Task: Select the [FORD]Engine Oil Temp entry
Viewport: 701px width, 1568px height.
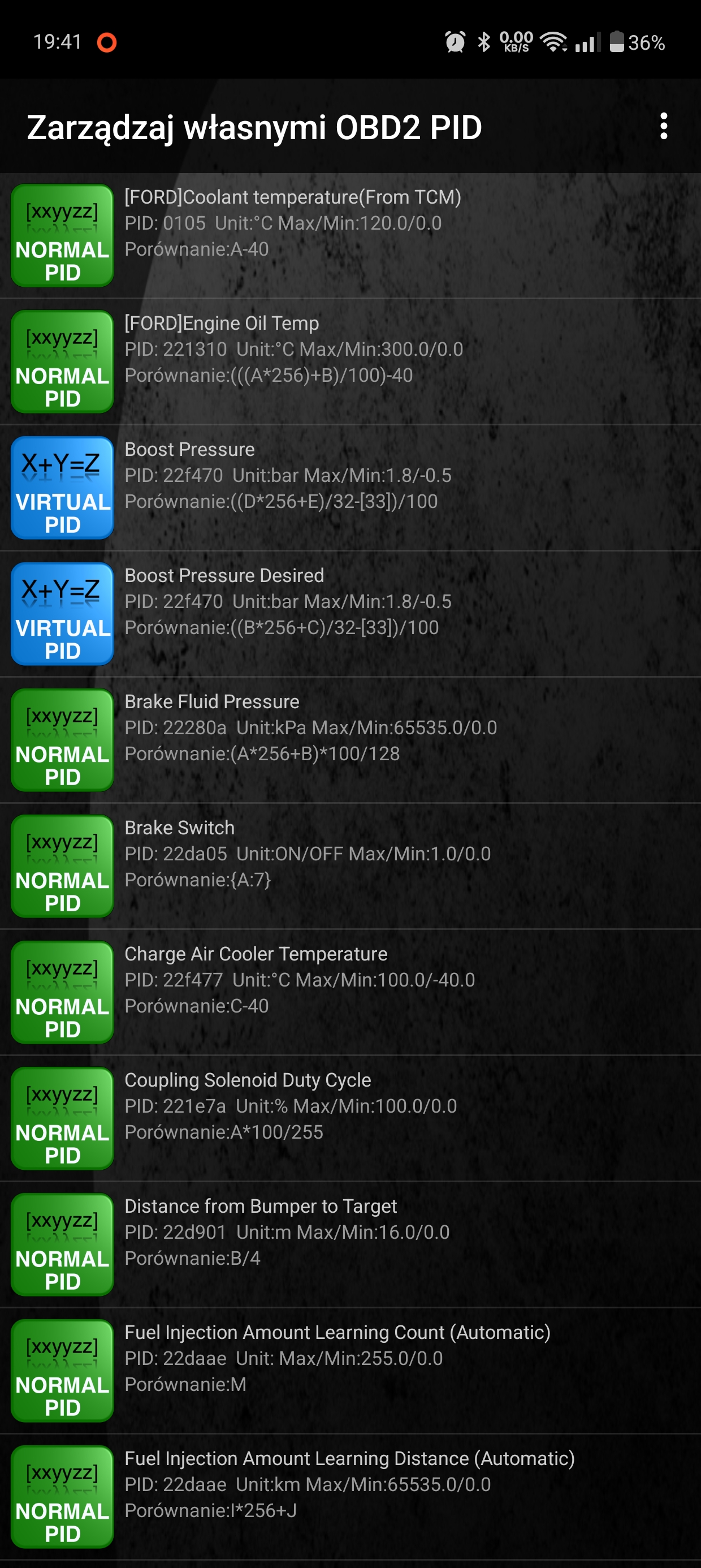Action: (350, 361)
